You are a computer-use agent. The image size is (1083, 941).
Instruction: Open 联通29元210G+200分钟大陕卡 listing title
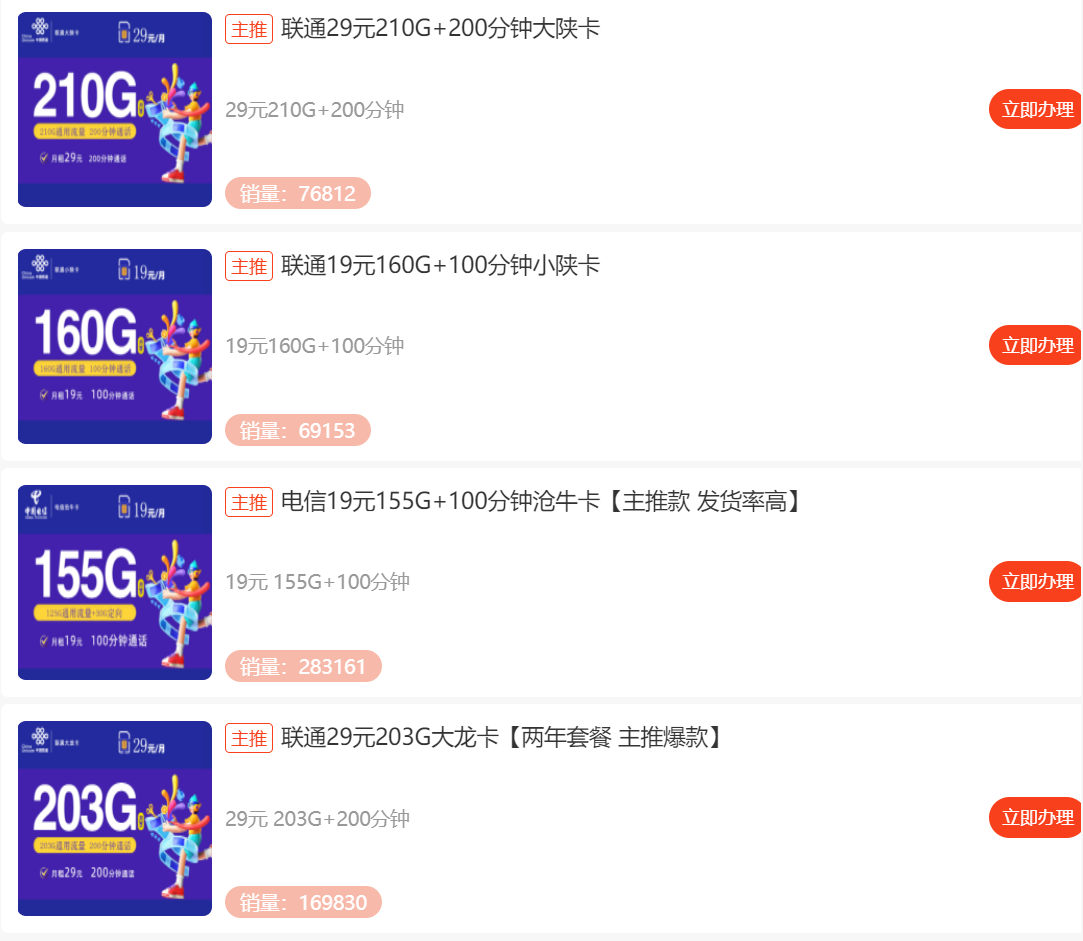coord(440,29)
